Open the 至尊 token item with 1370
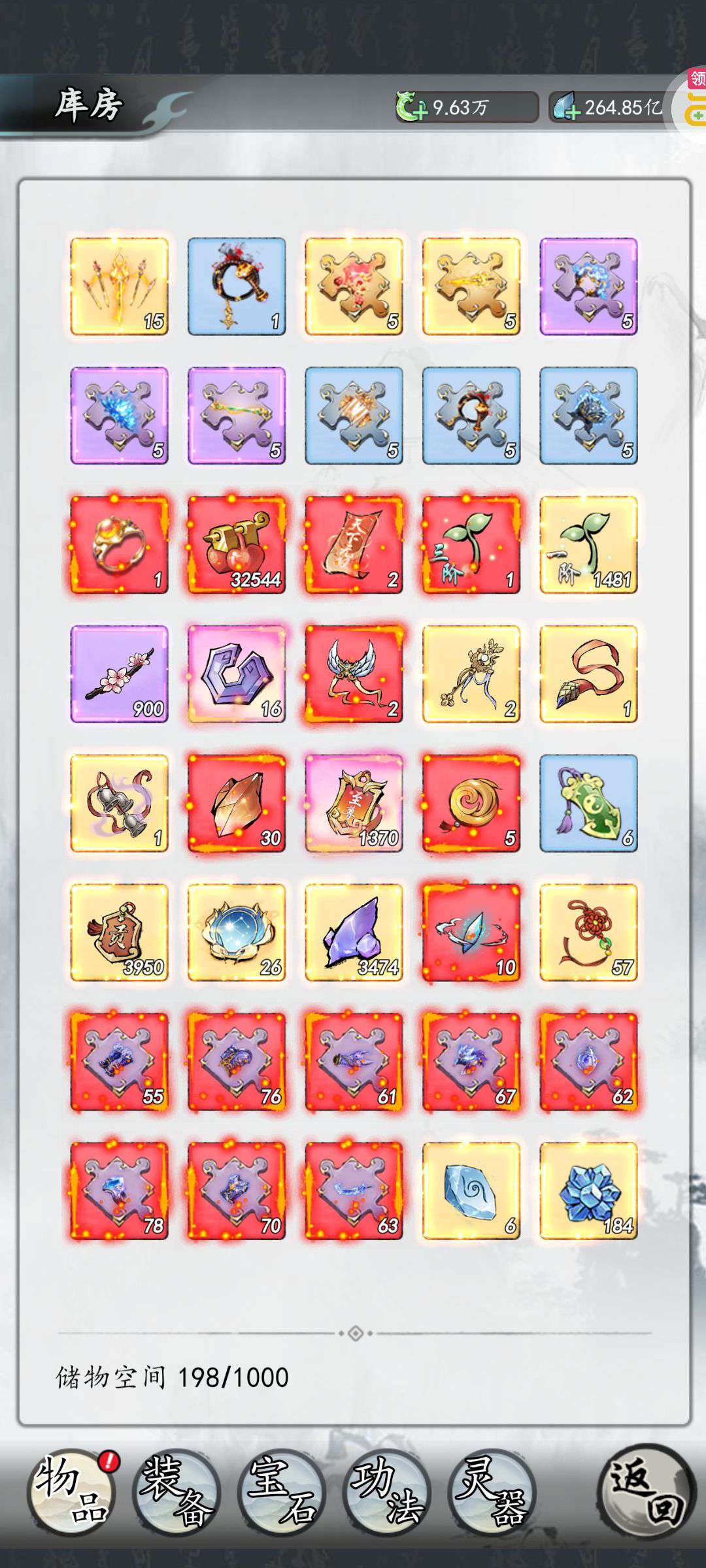 coord(354,804)
